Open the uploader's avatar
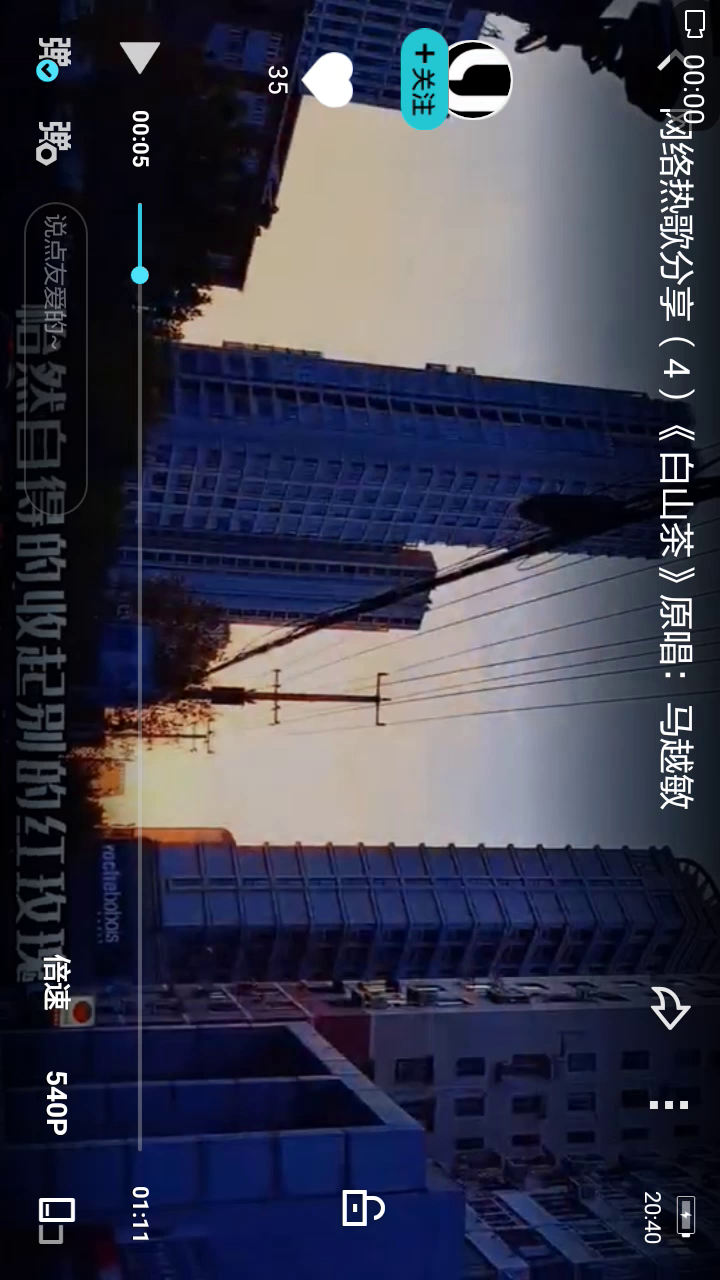The height and width of the screenshot is (1280, 720). click(x=478, y=81)
